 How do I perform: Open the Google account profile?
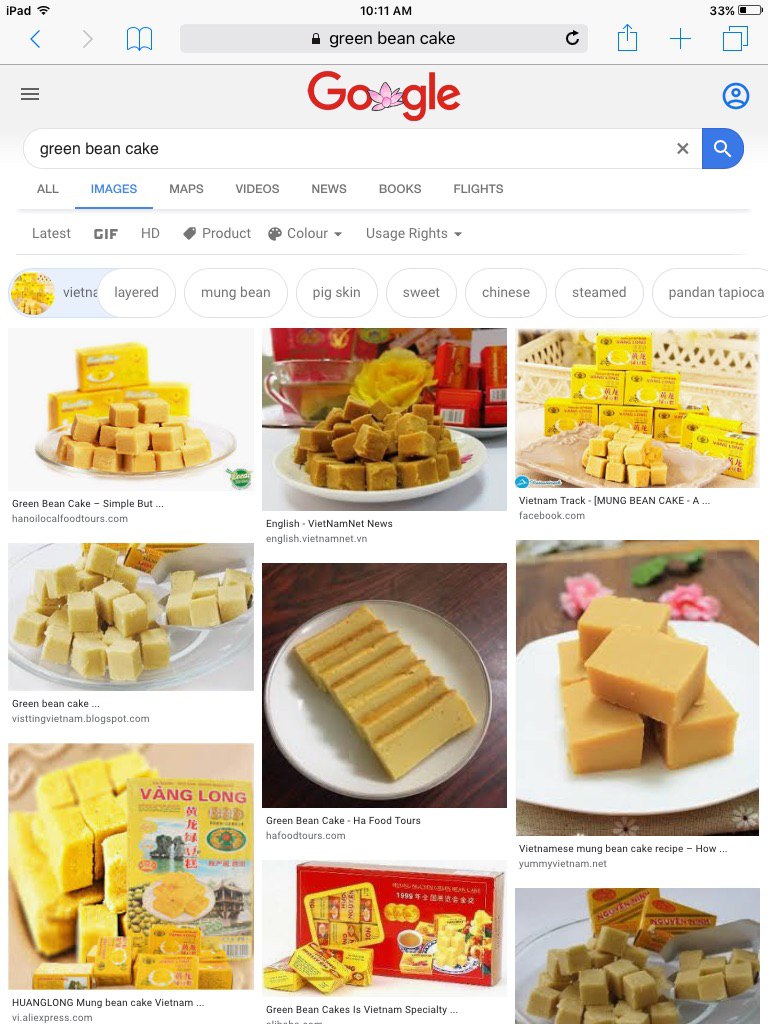[735, 96]
